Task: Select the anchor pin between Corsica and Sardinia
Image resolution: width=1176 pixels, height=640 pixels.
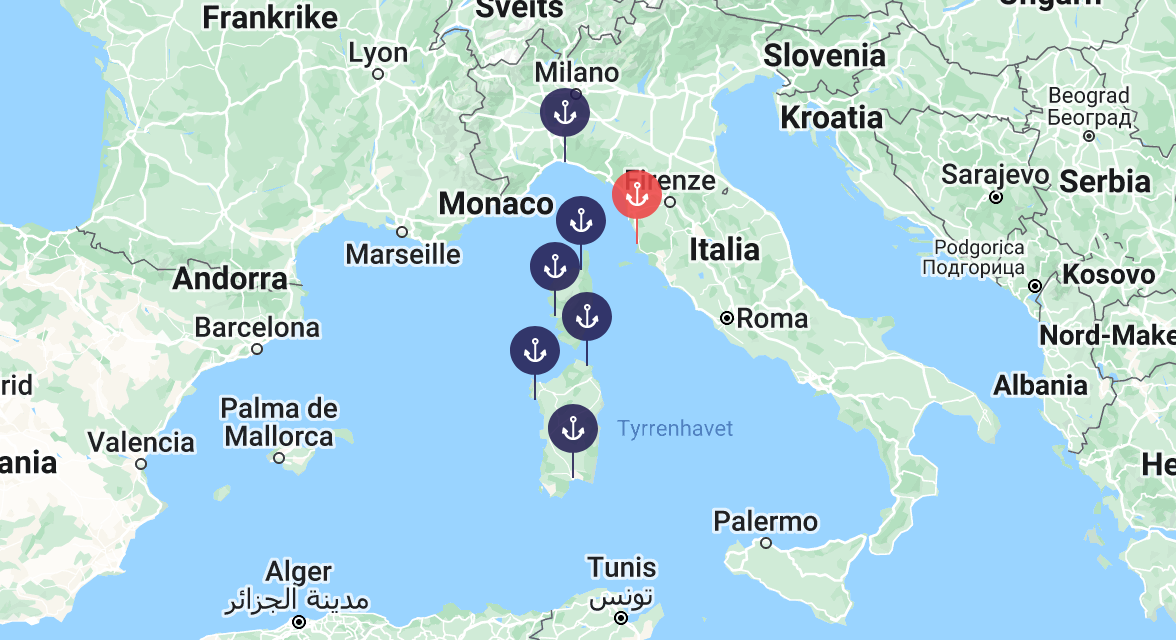Action: point(587,318)
